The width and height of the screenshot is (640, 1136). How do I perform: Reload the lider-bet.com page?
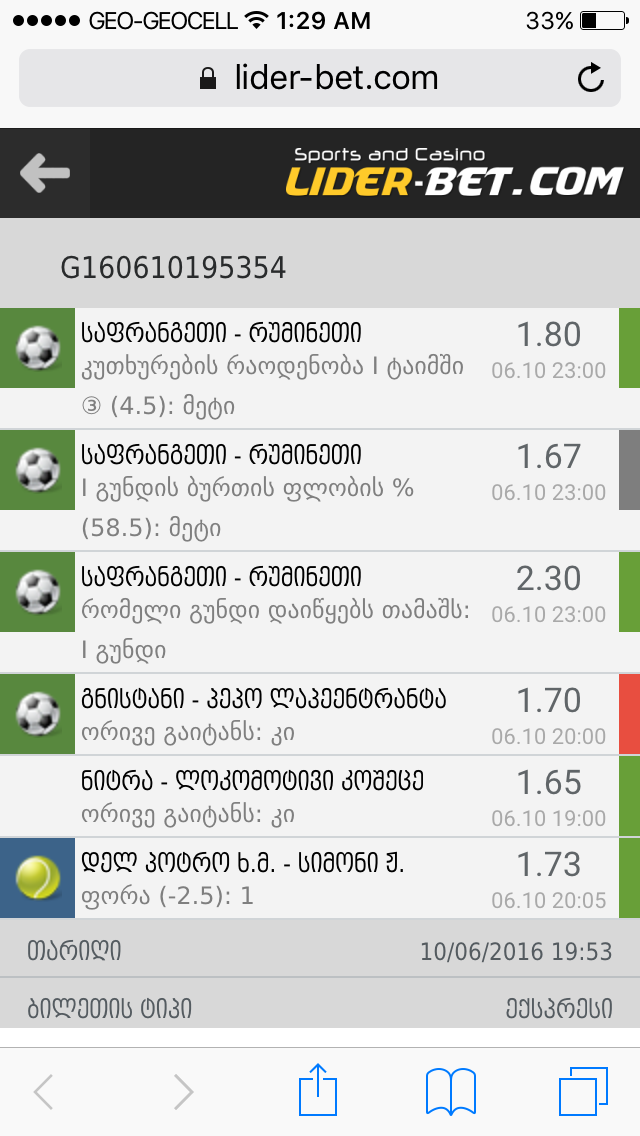click(591, 78)
